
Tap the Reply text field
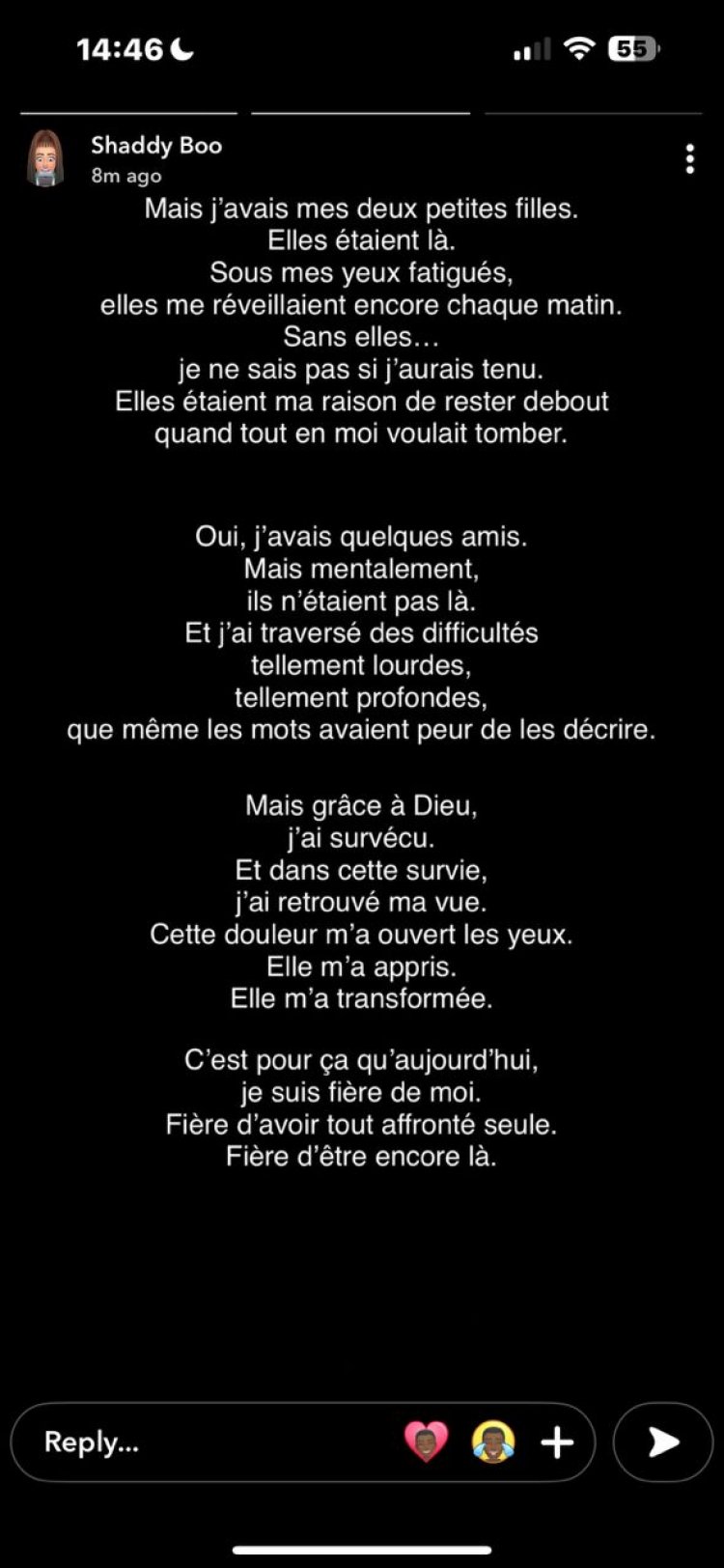tap(193, 1442)
